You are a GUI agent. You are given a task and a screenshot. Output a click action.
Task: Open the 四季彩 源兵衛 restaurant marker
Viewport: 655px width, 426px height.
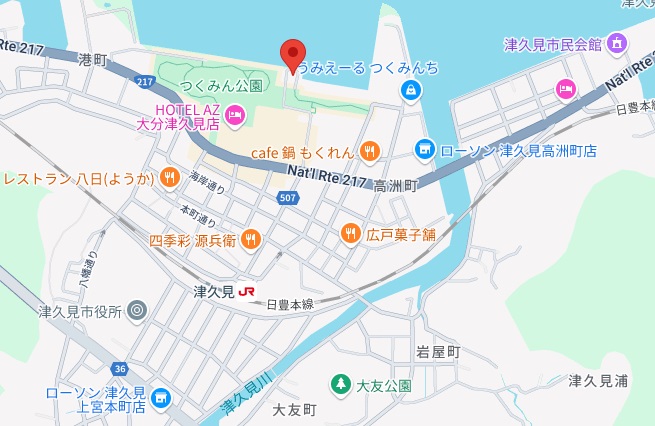[x=250, y=240]
